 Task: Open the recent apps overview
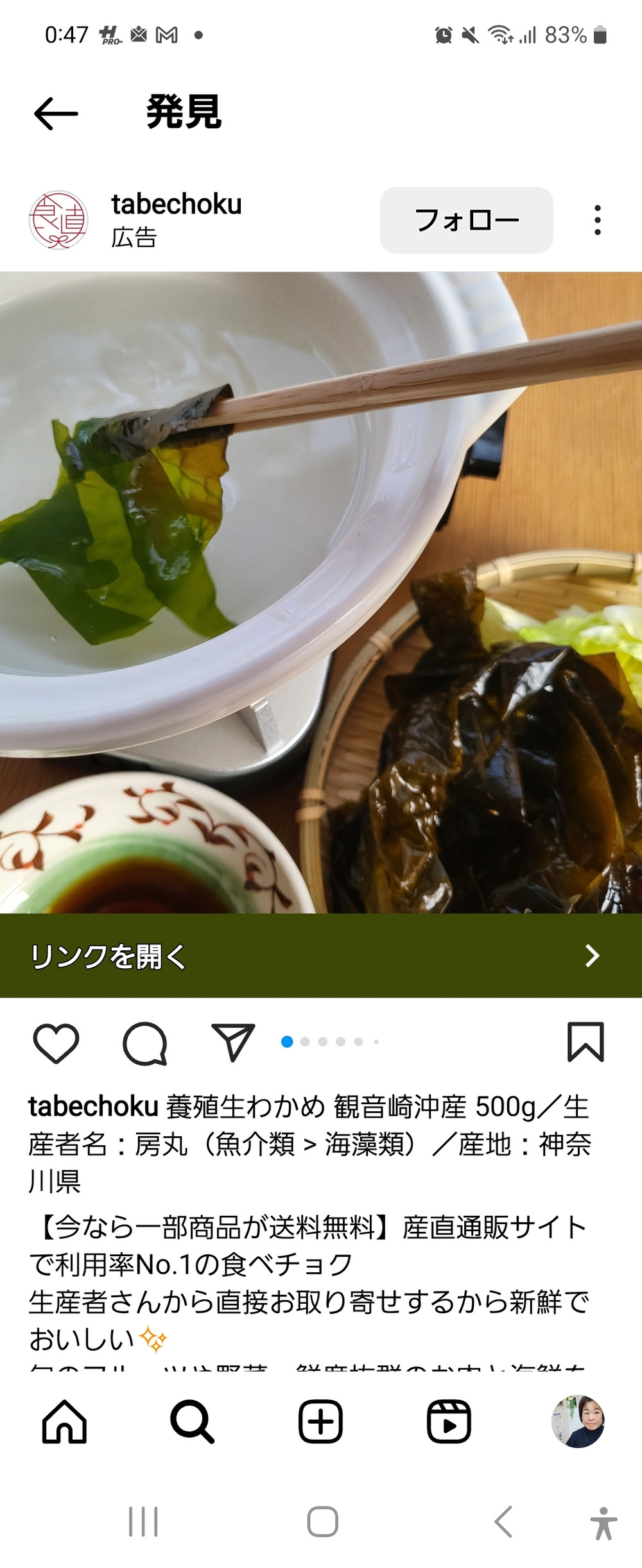143,1521
